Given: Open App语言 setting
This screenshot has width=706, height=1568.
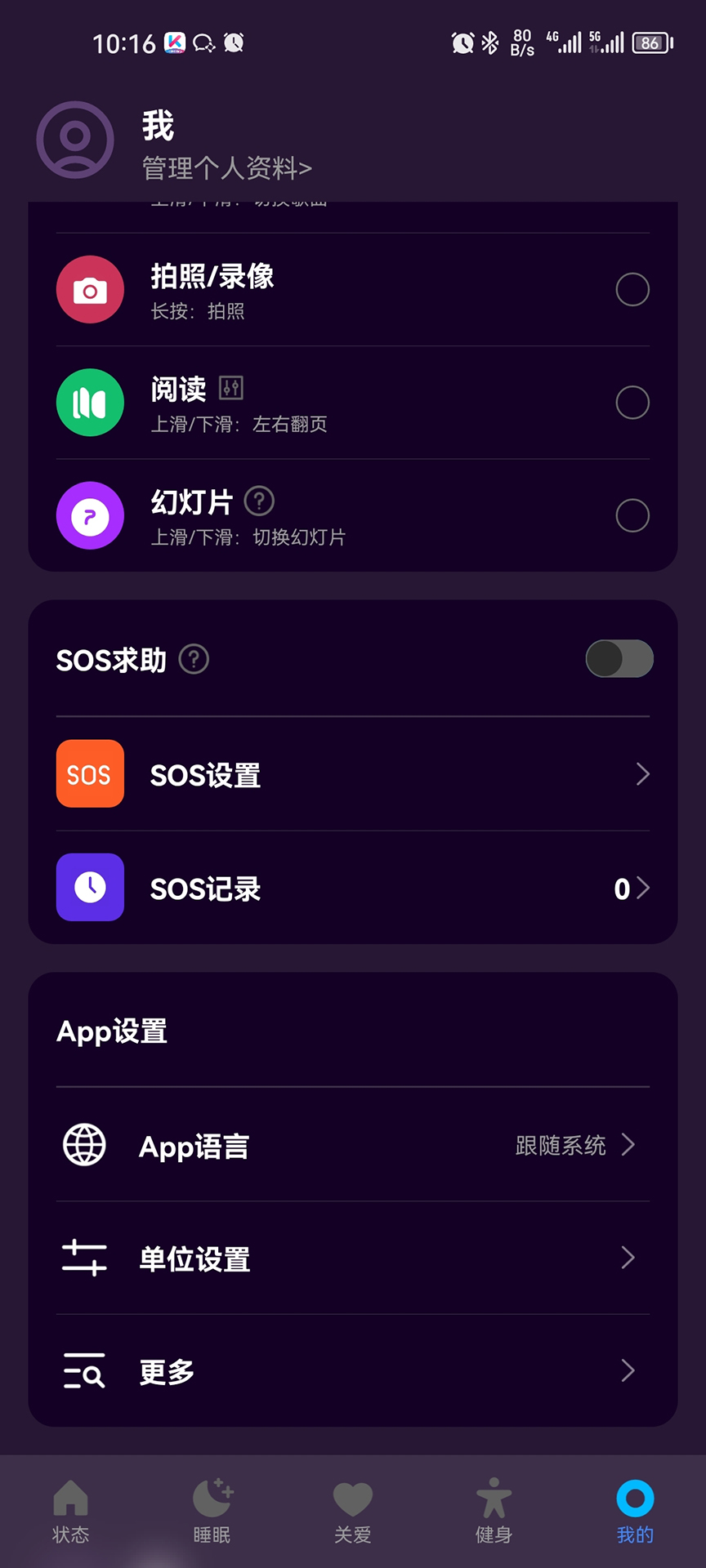Looking at the screenshot, I should click(353, 1145).
